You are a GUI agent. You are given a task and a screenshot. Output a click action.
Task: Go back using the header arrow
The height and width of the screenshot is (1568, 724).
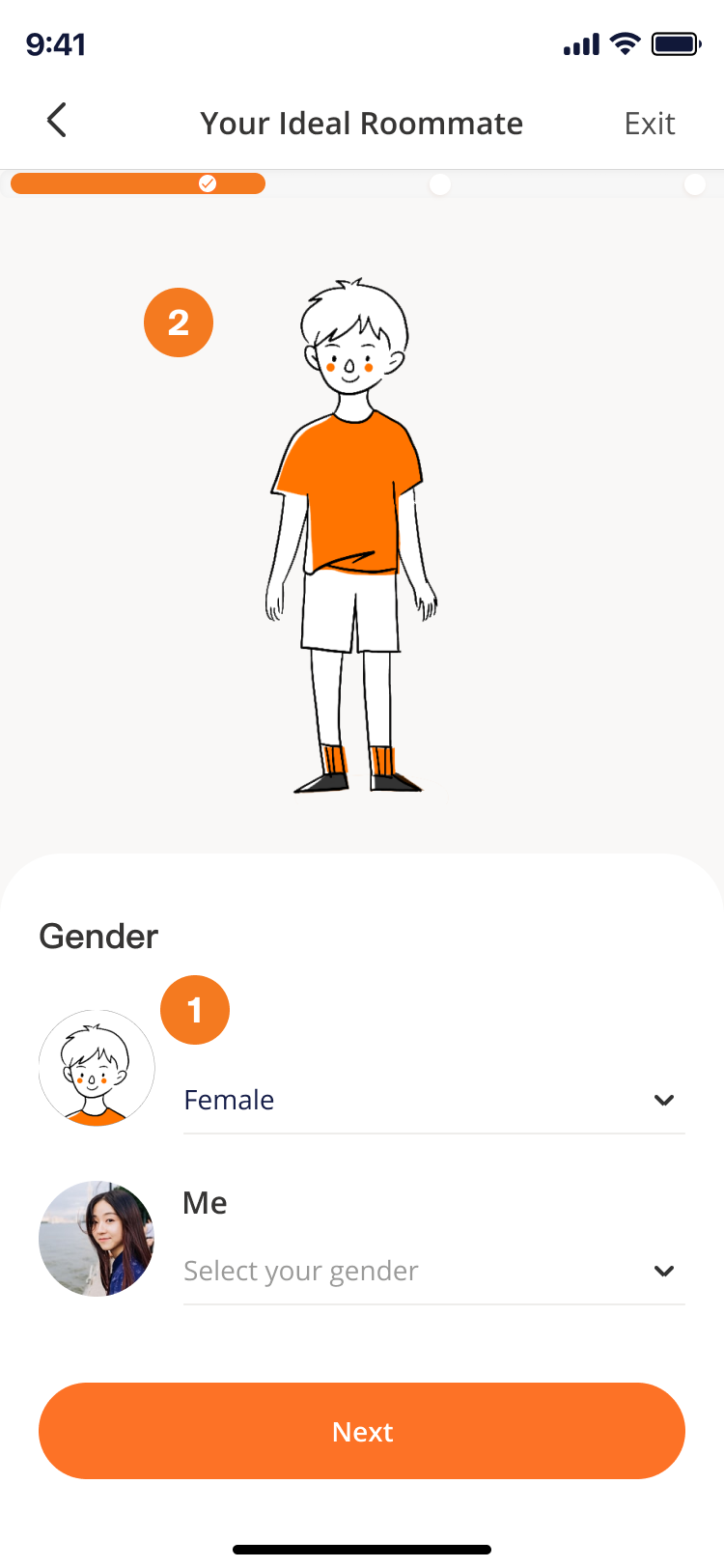[x=57, y=122]
